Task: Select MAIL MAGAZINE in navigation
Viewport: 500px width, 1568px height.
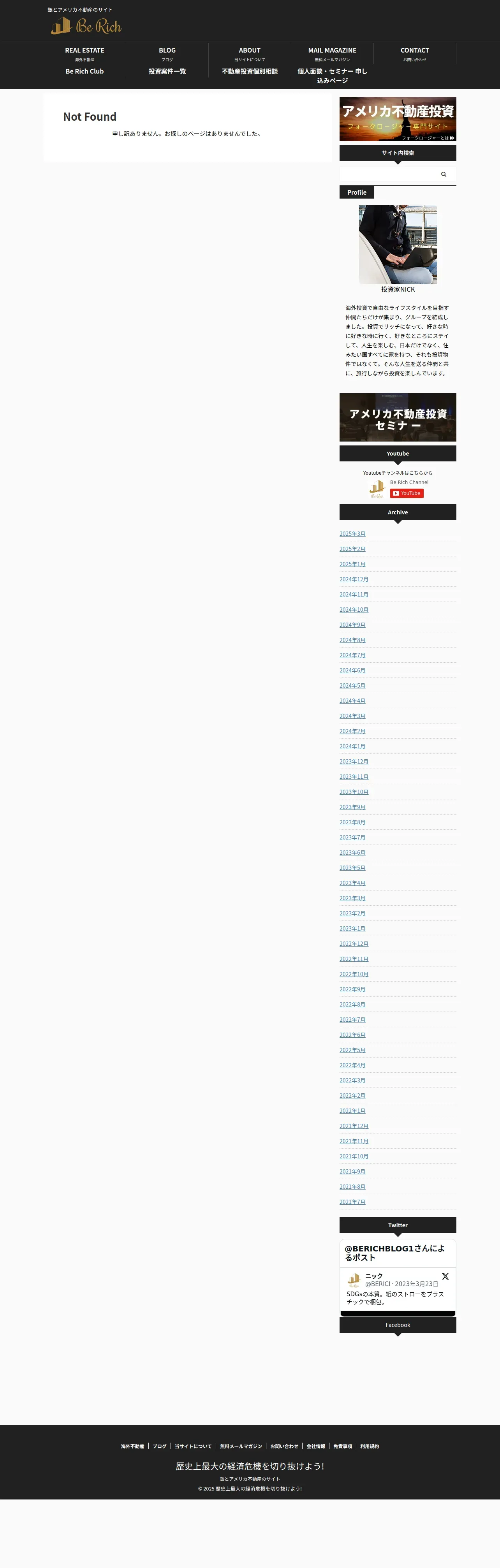Action: pyautogui.click(x=332, y=51)
